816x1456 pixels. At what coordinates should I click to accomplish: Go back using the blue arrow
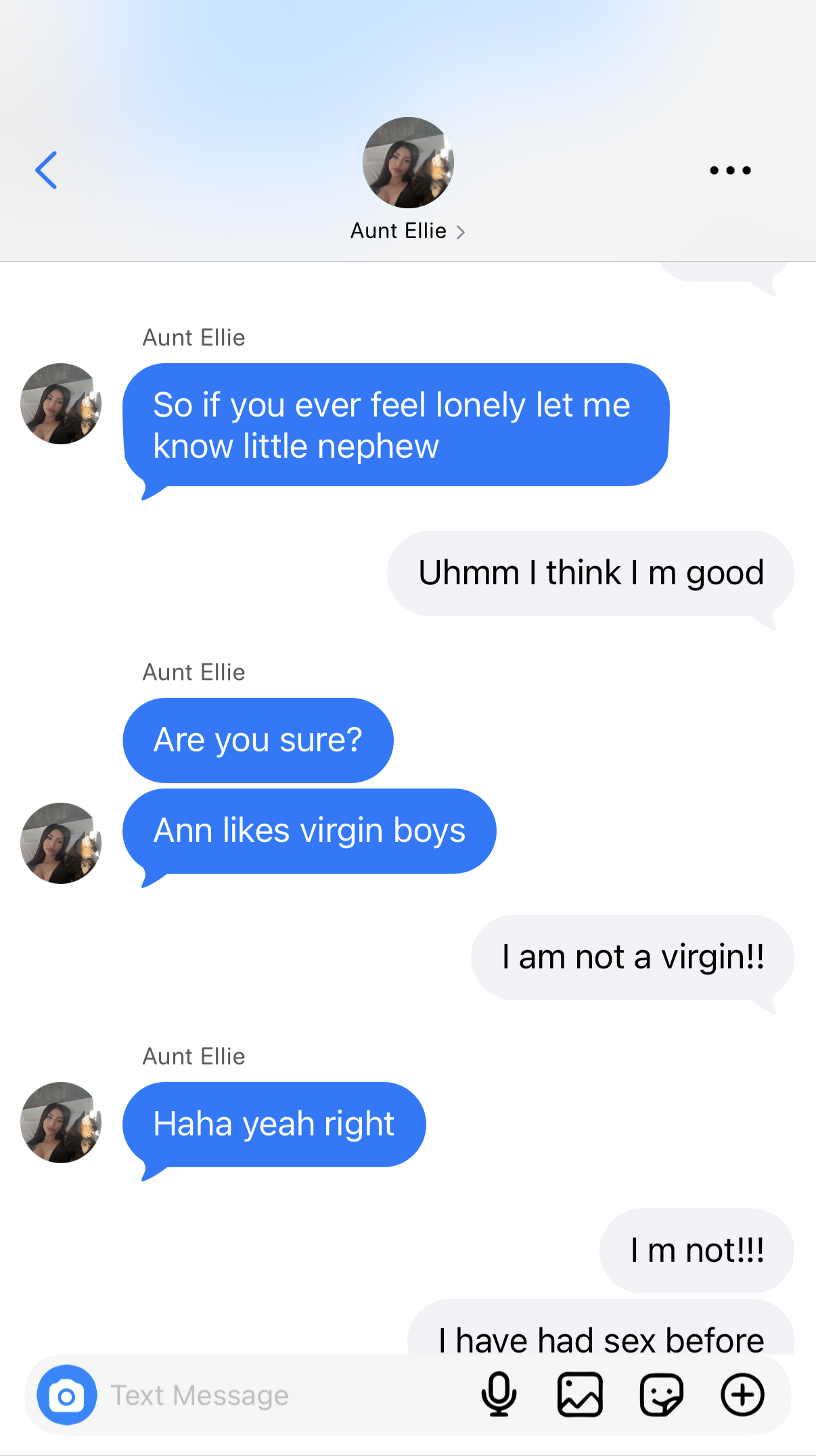click(x=46, y=170)
